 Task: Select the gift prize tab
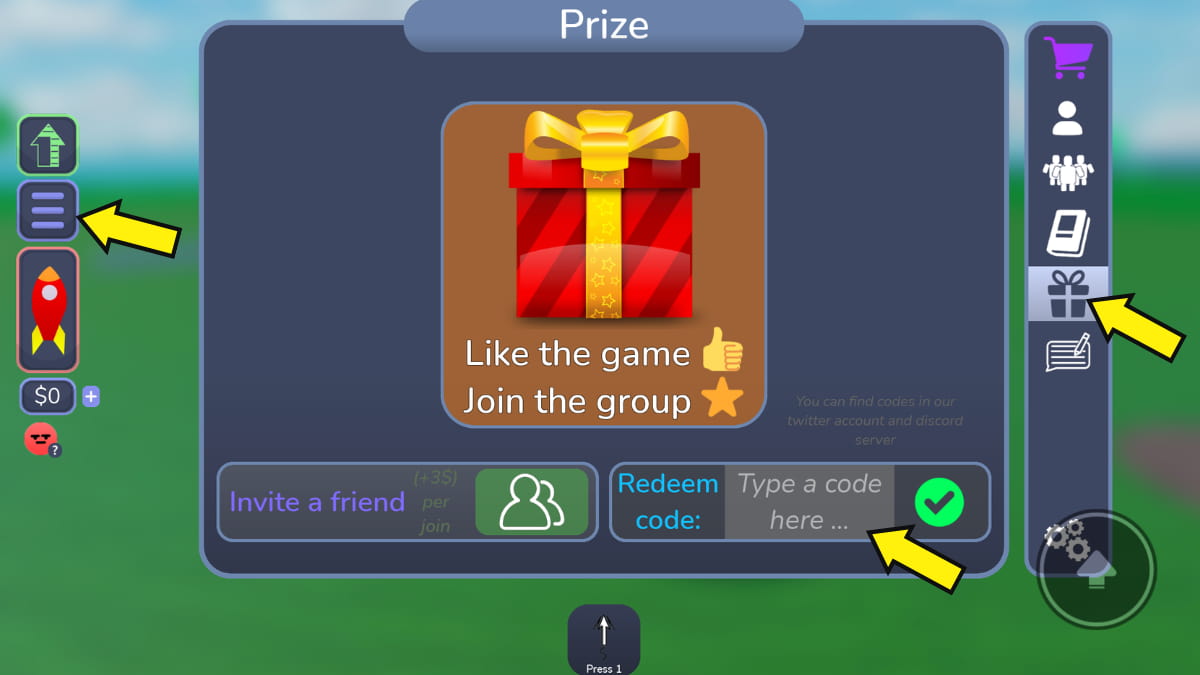[1067, 295]
